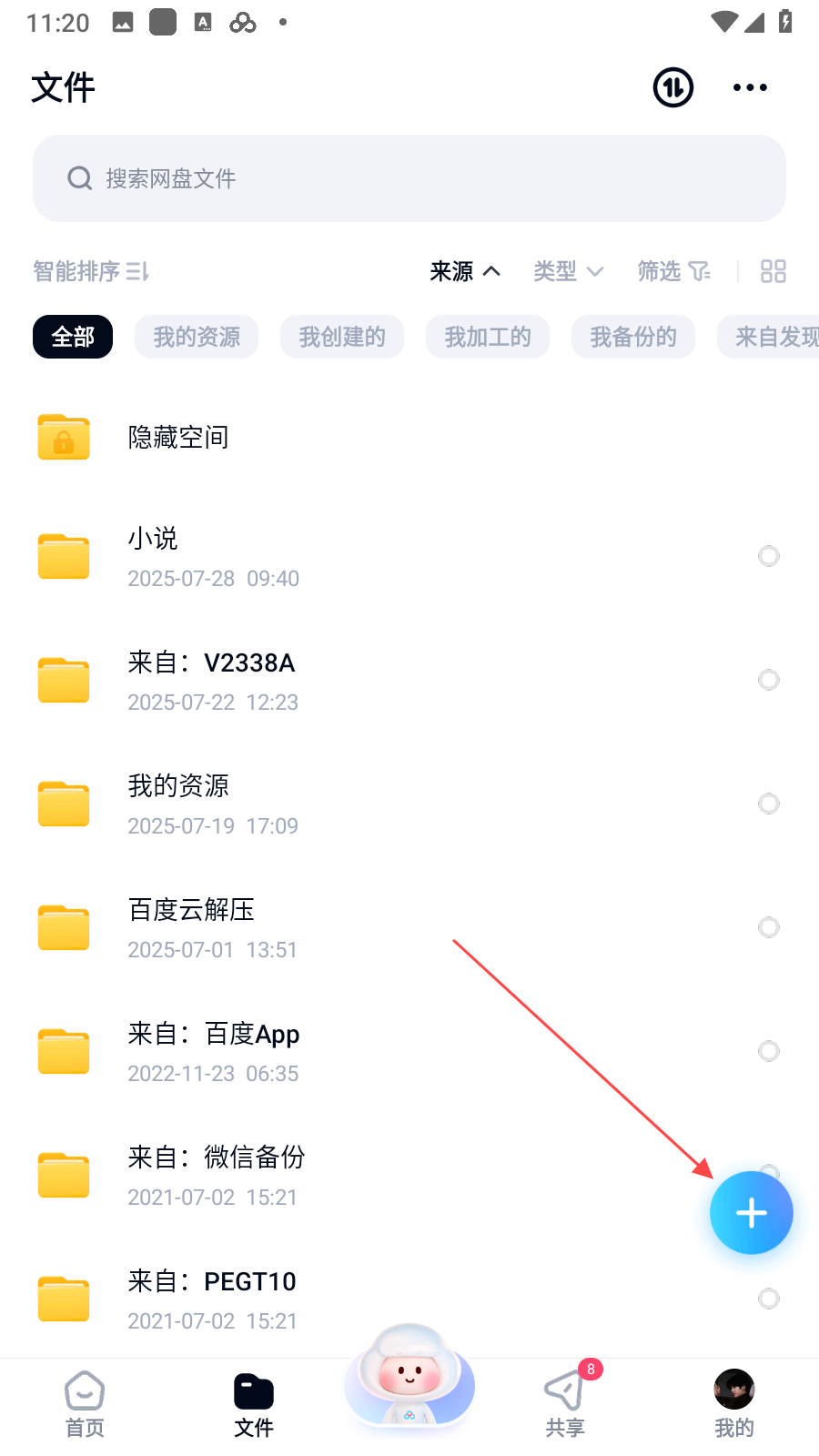Switch to grid view layout
The image size is (819, 1456).
[773, 271]
